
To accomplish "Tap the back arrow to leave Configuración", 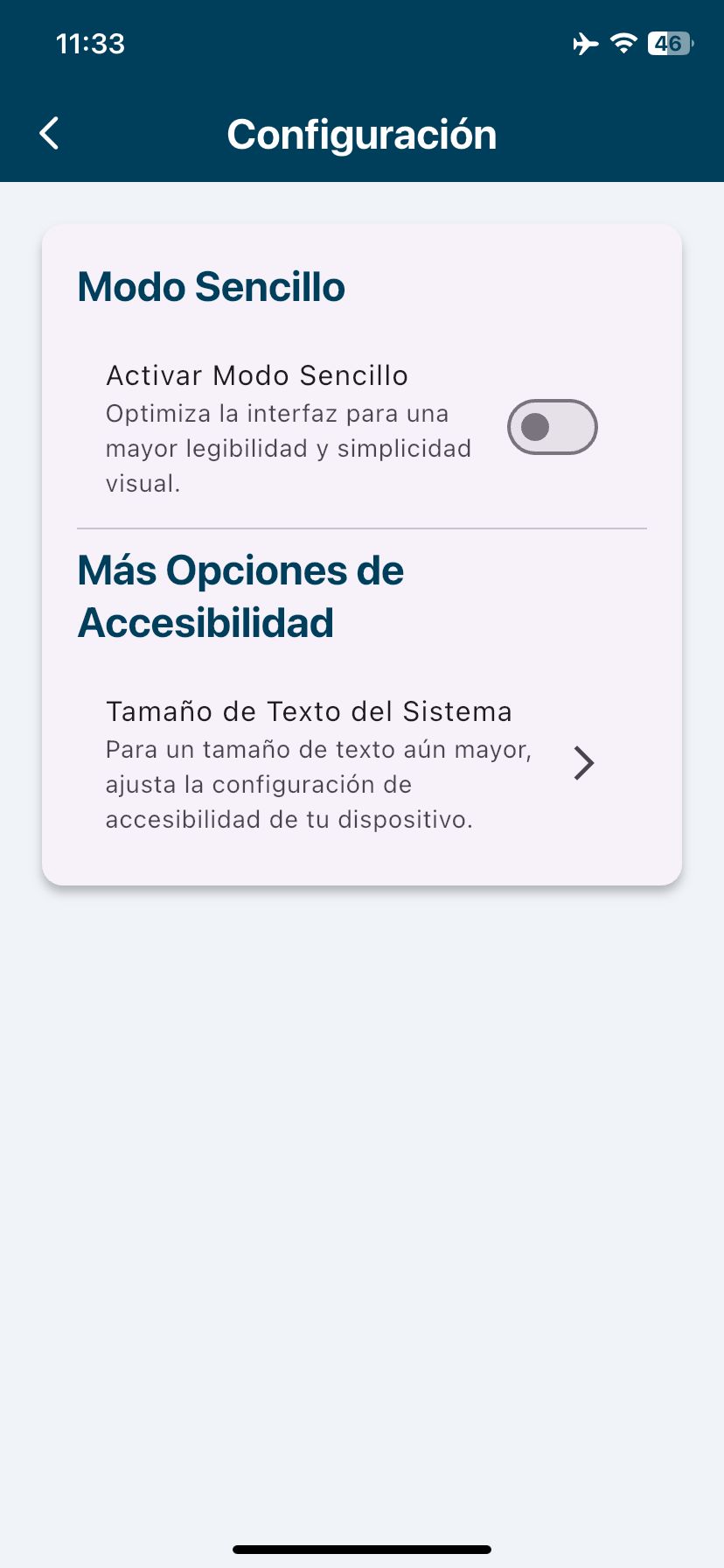I will (x=48, y=133).
